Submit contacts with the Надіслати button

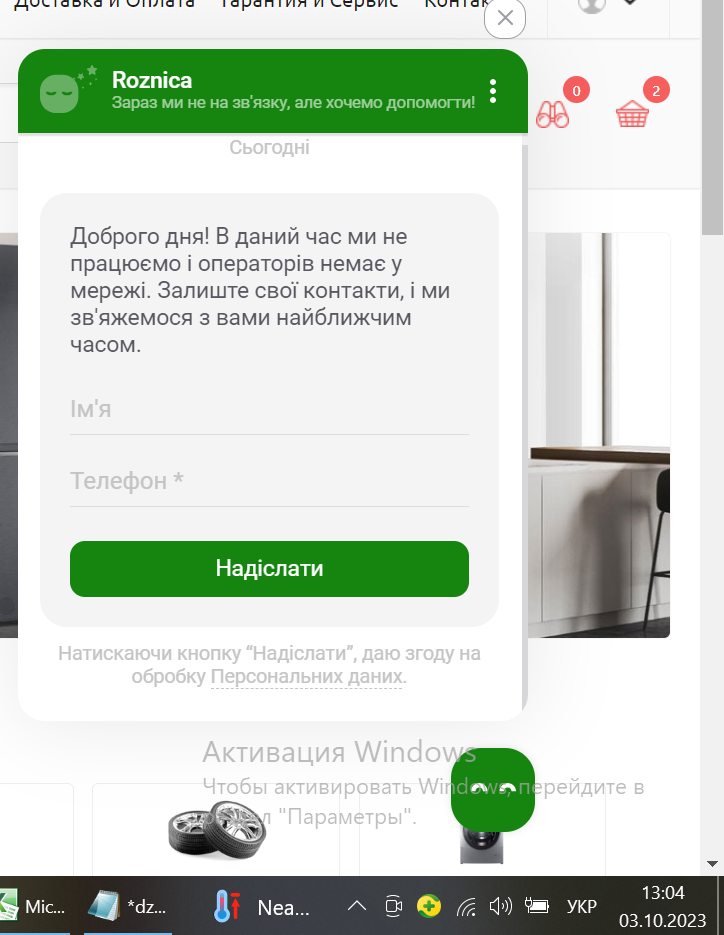[269, 569]
